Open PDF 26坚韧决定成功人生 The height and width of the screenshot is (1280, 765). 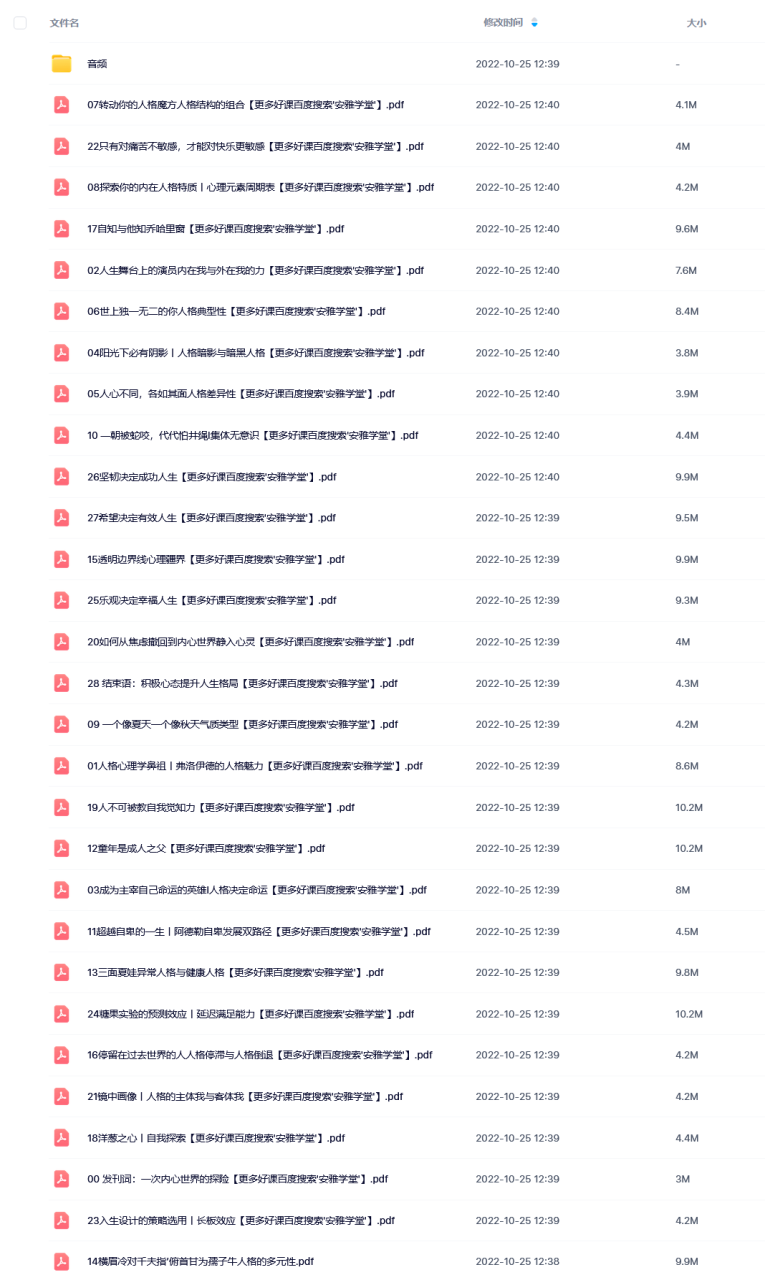212,477
